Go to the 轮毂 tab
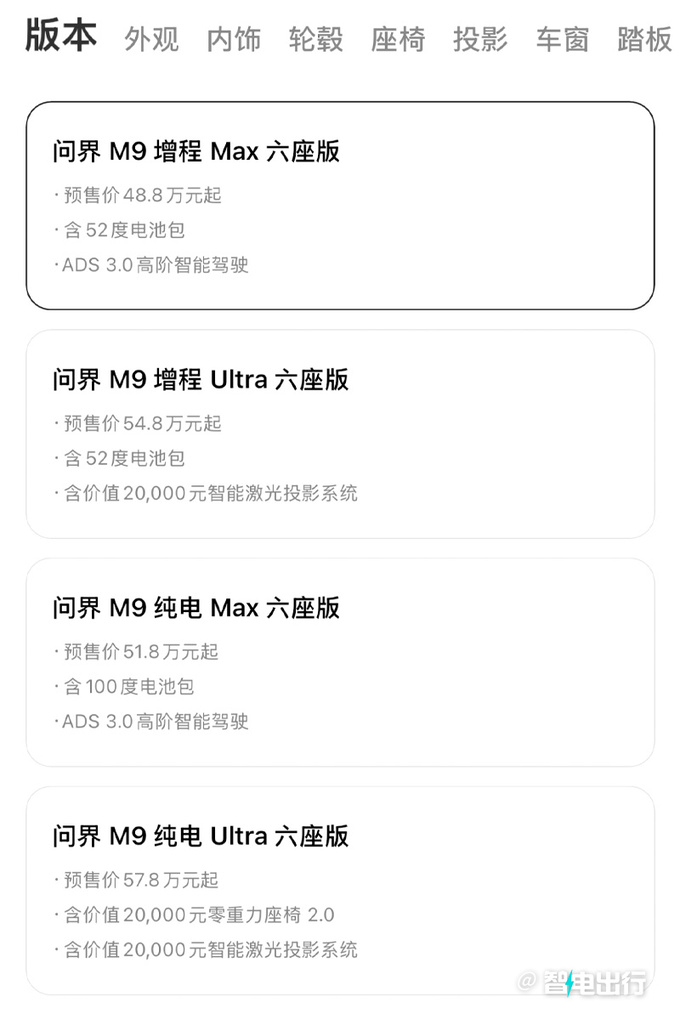The width and height of the screenshot is (680, 1020). [x=316, y=39]
